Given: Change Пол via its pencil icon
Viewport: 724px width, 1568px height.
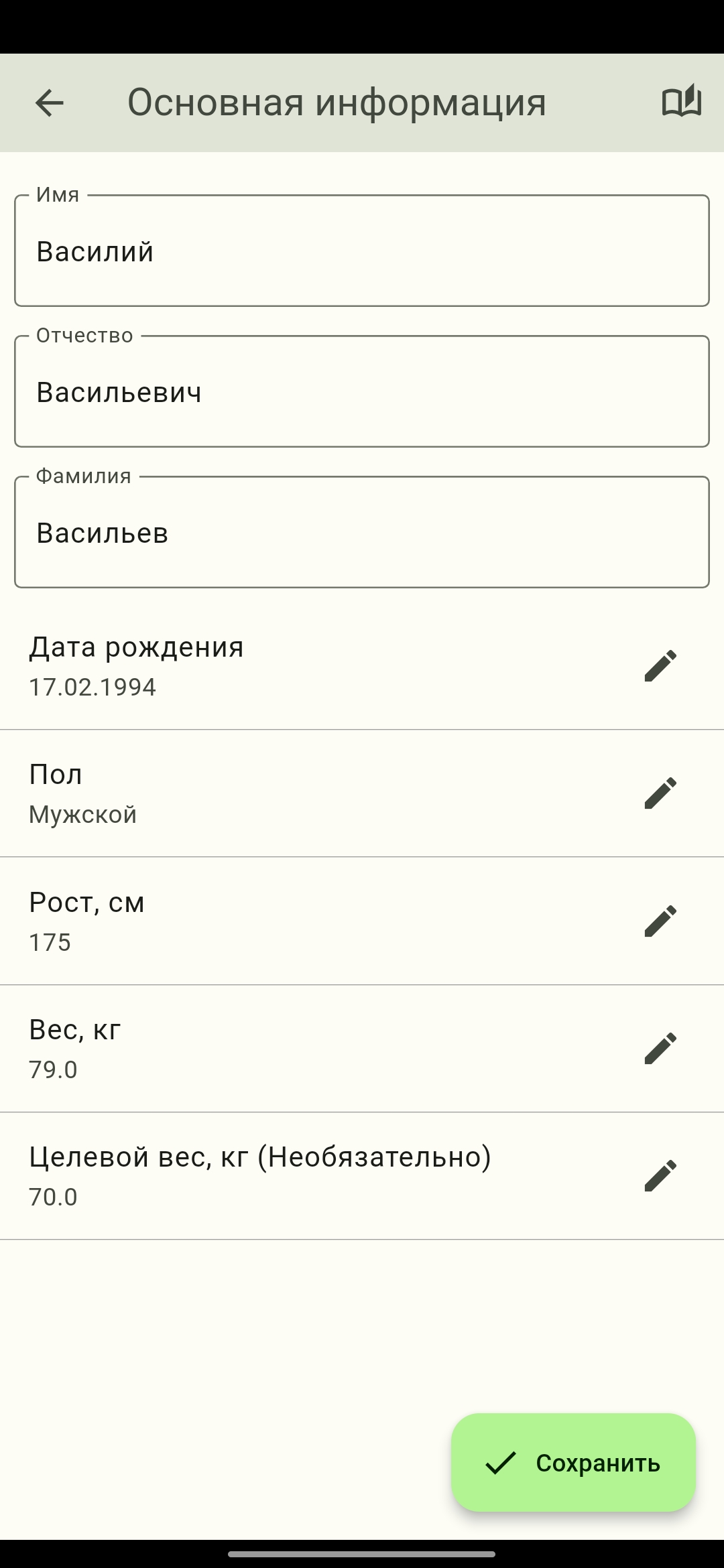Looking at the screenshot, I should click(660, 793).
